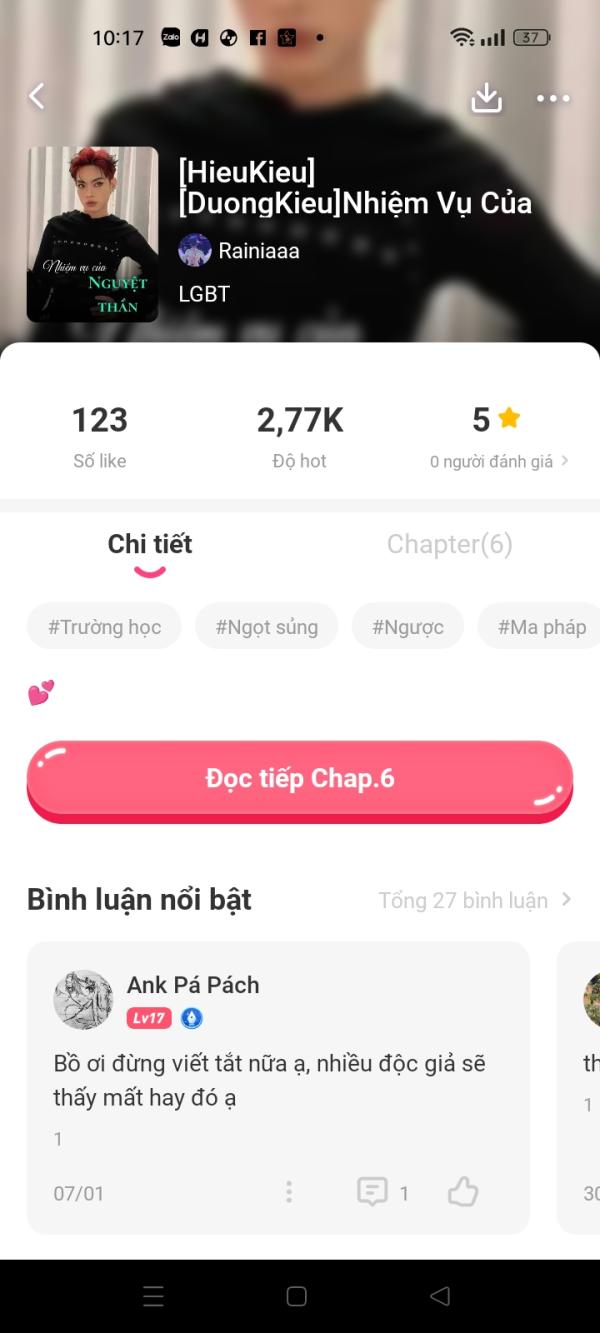
Task: Tap the system home button
Action: point(297,1297)
